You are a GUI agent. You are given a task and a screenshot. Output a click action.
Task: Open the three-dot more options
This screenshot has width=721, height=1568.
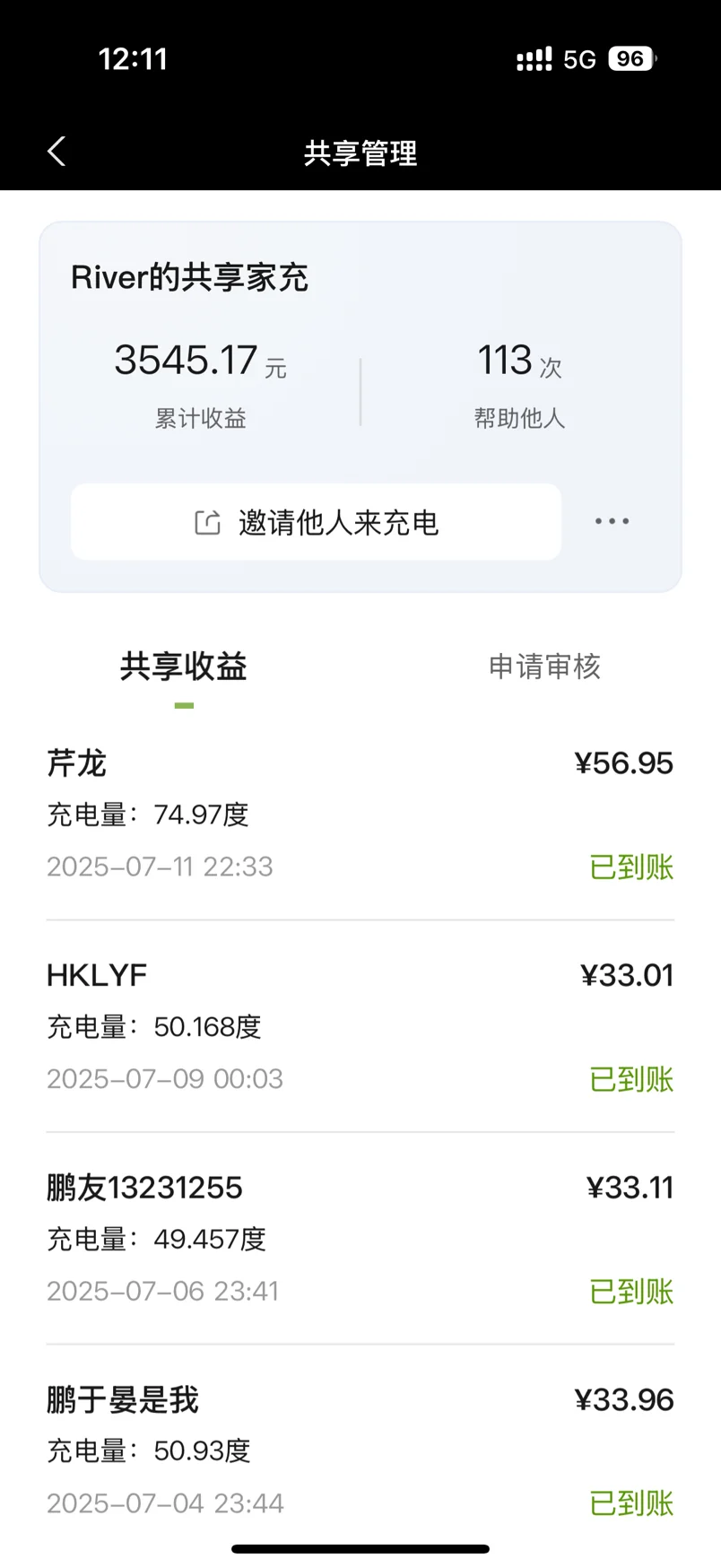coord(612,521)
